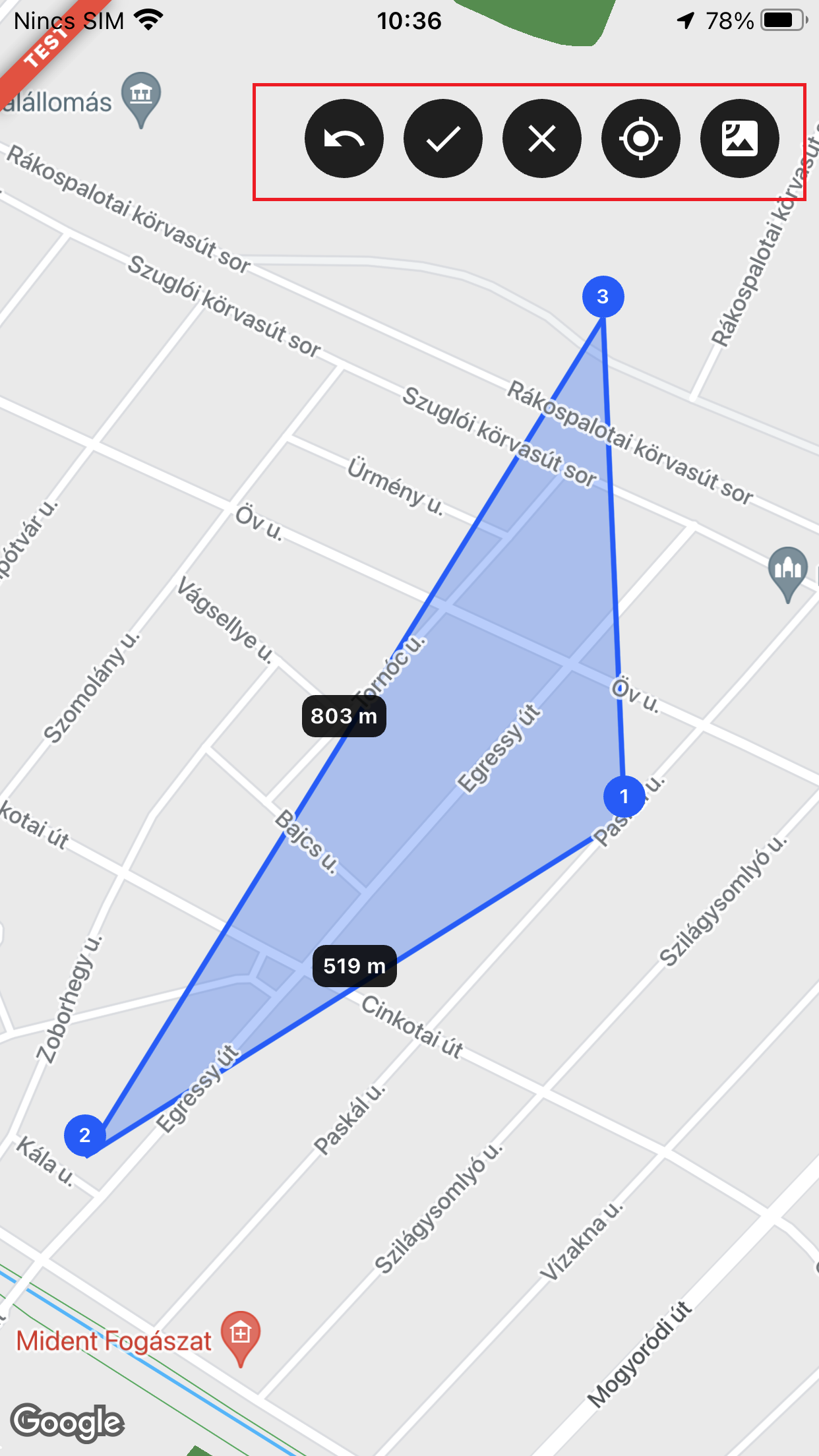
Task: Open Mident Fogászat map pin
Action: click(x=241, y=1336)
